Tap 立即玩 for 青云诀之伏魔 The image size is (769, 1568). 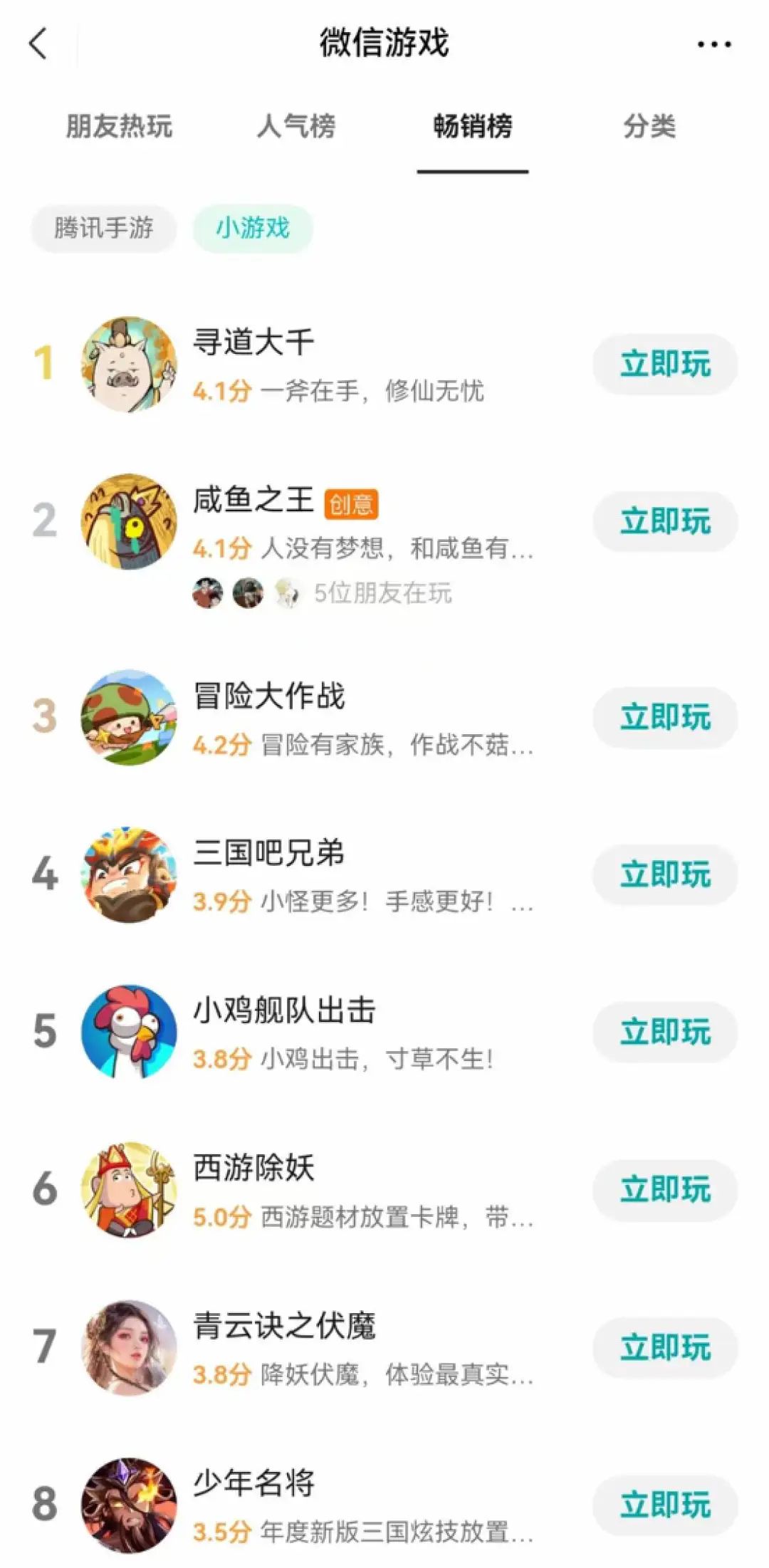[665, 1348]
